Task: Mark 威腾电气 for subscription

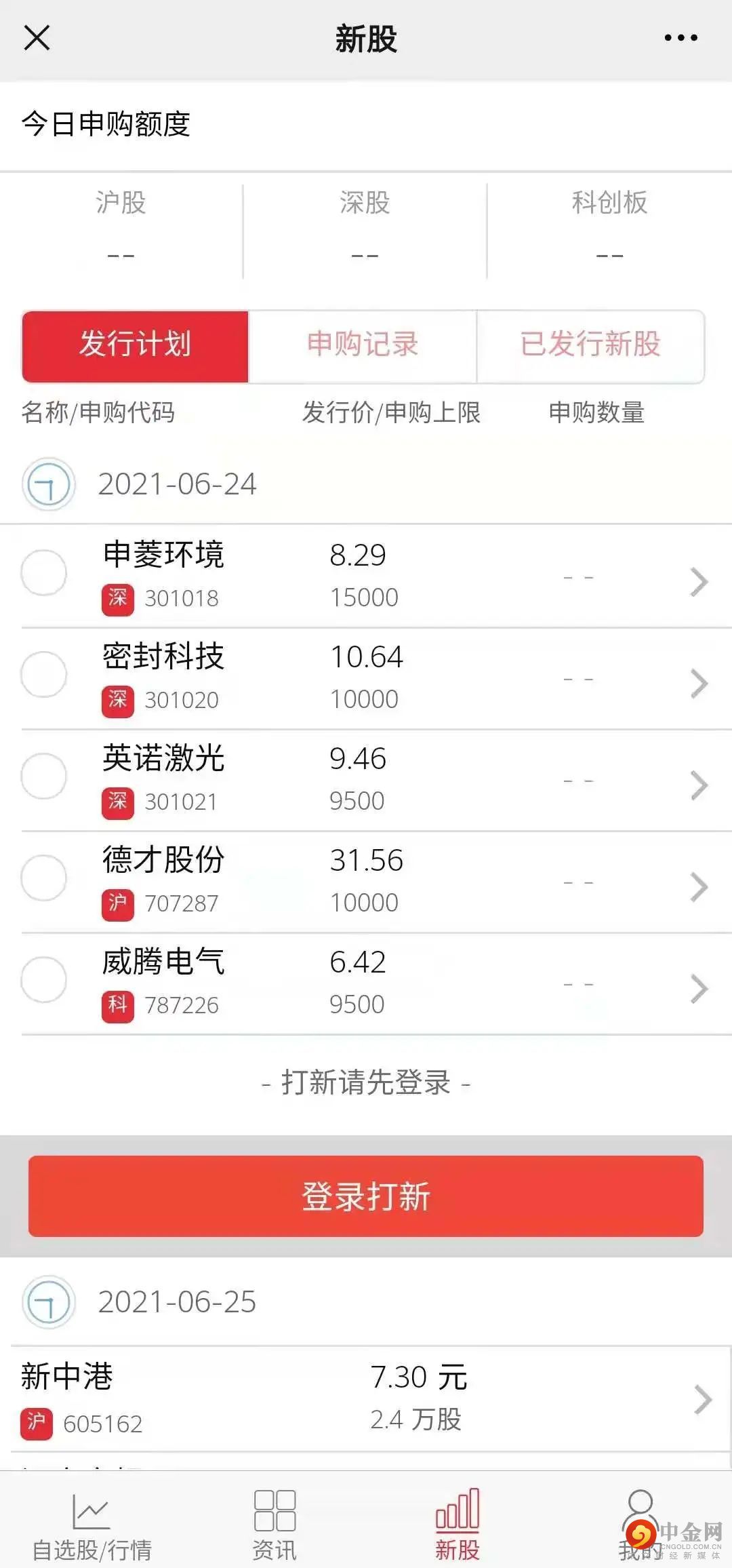Action: (44, 980)
